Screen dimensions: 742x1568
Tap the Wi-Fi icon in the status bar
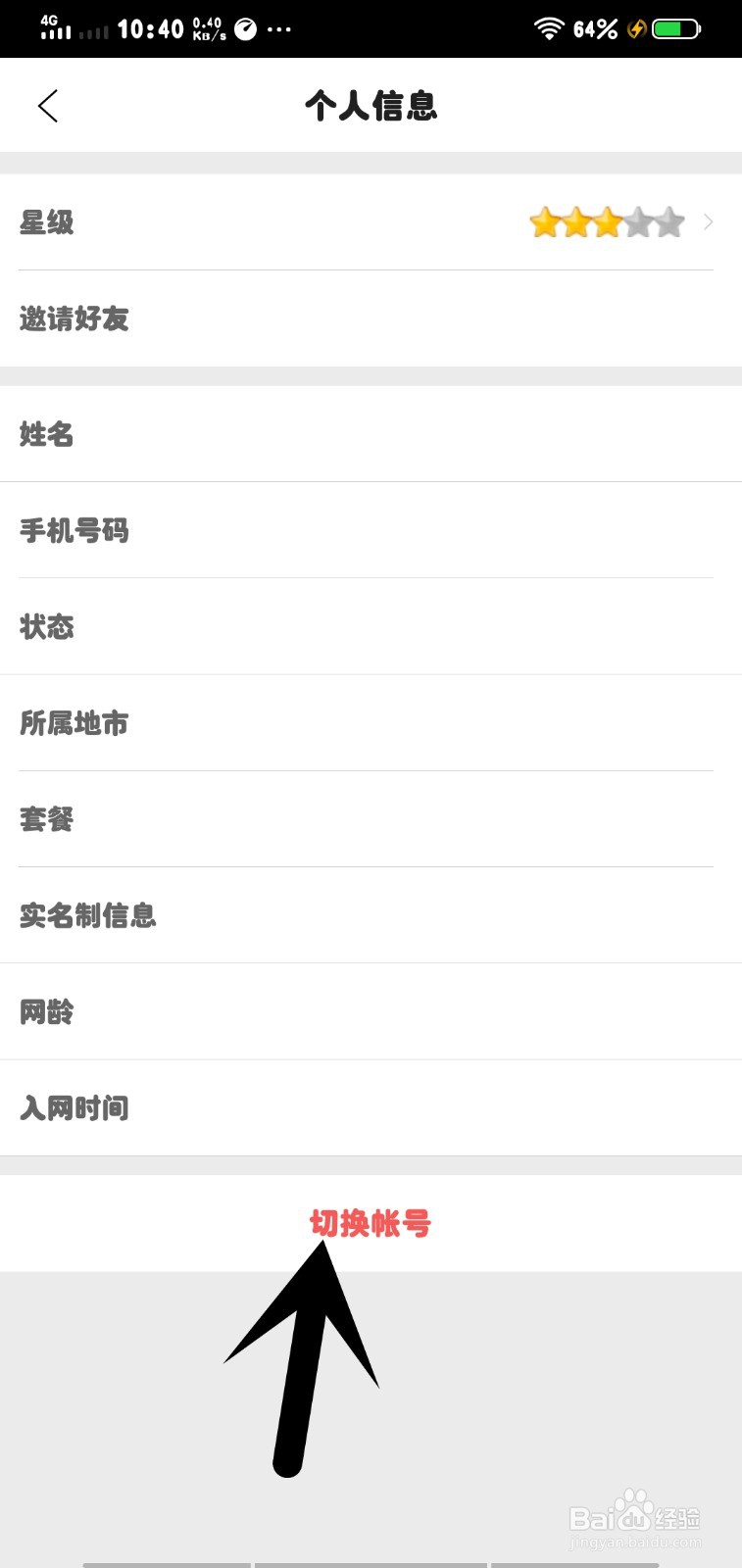point(550,28)
